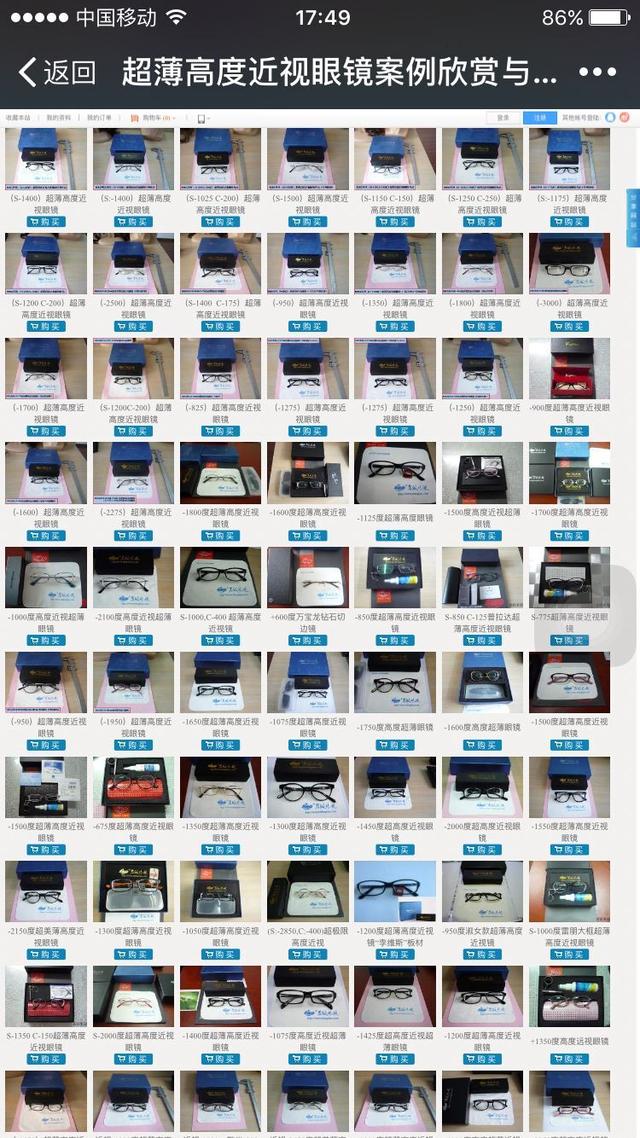
Task: Open 我的订单 link
Action: click(x=99, y=118)
